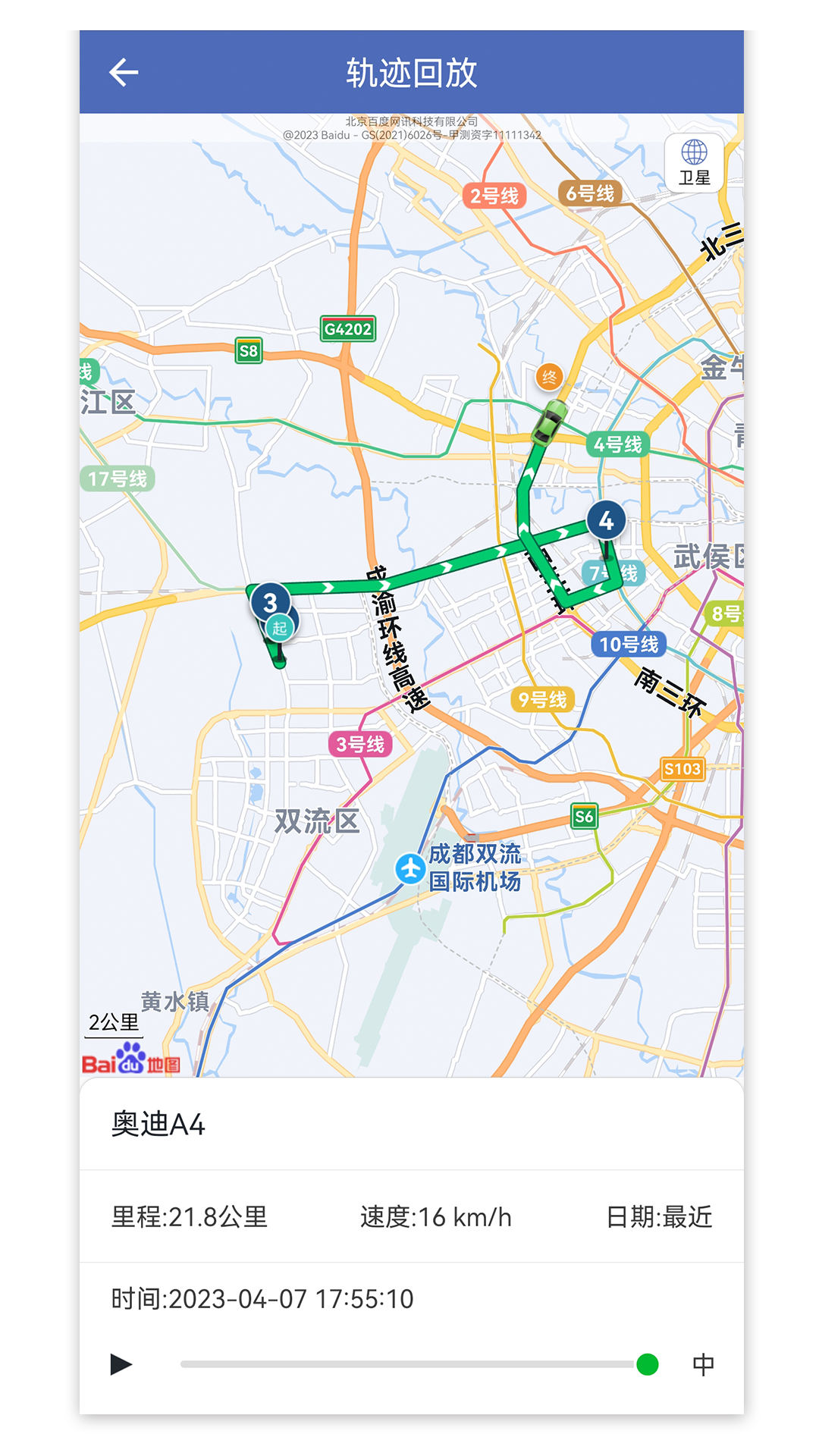
Task: Start the track playback
Action: 121,1364
